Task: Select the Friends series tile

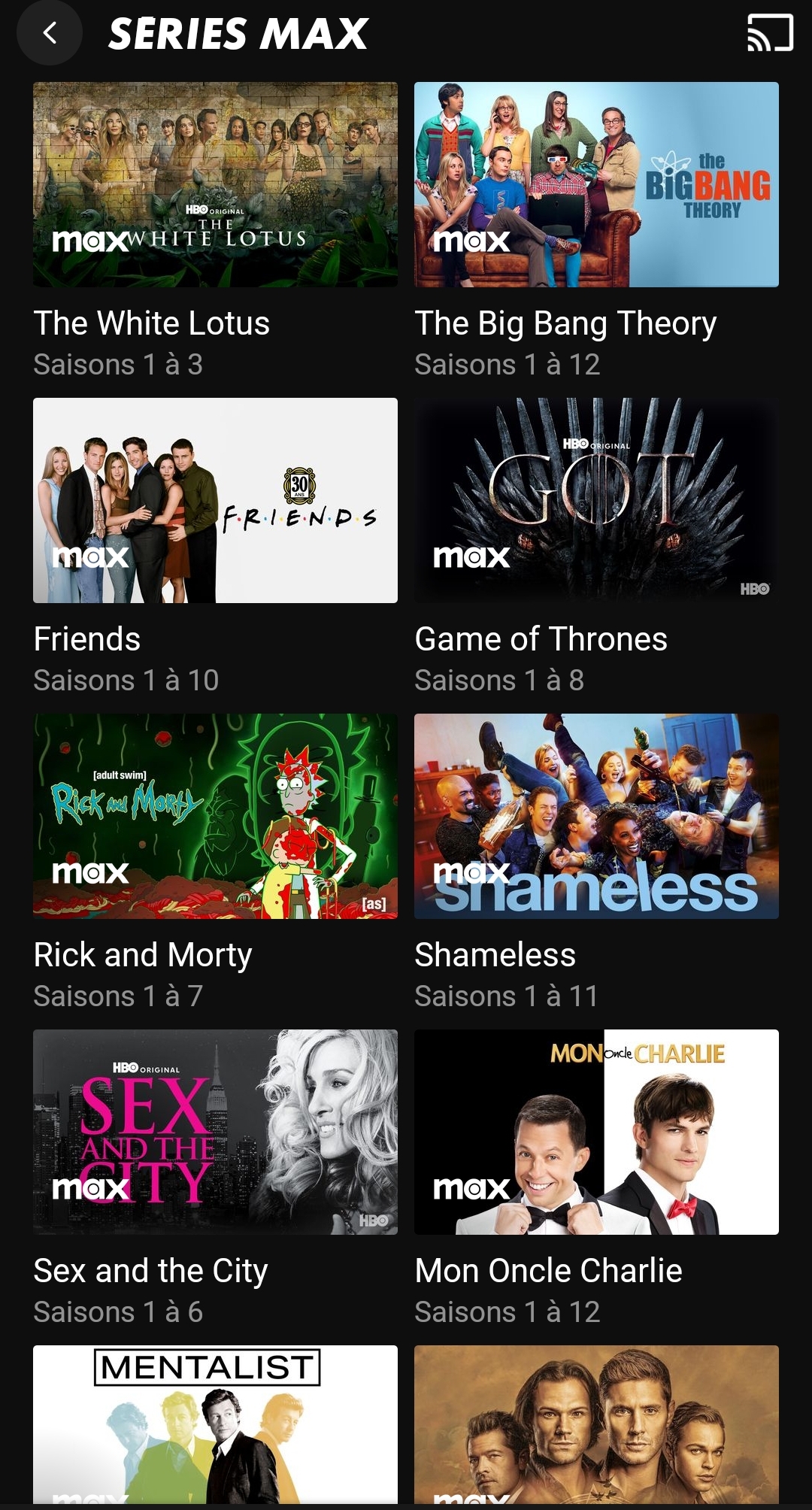Action: pyautogui.click(x=215, y=500)
